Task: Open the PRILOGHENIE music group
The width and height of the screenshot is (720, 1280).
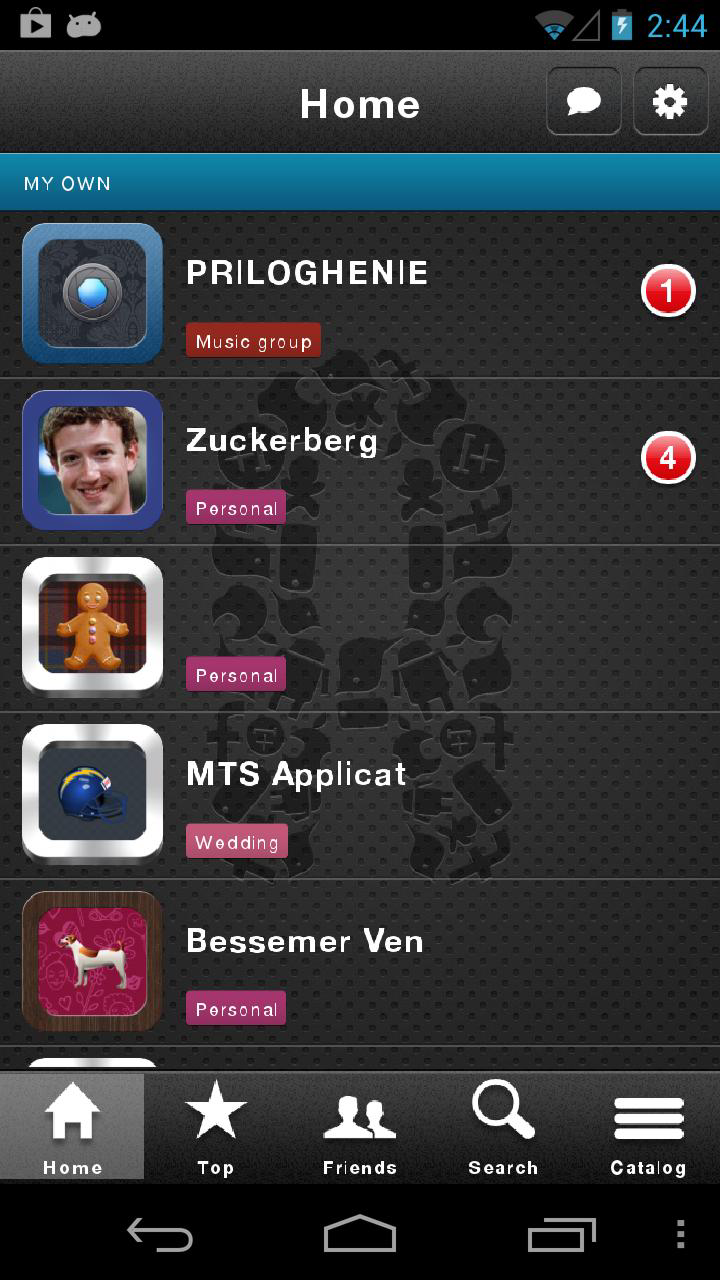Action: [360, 294]
